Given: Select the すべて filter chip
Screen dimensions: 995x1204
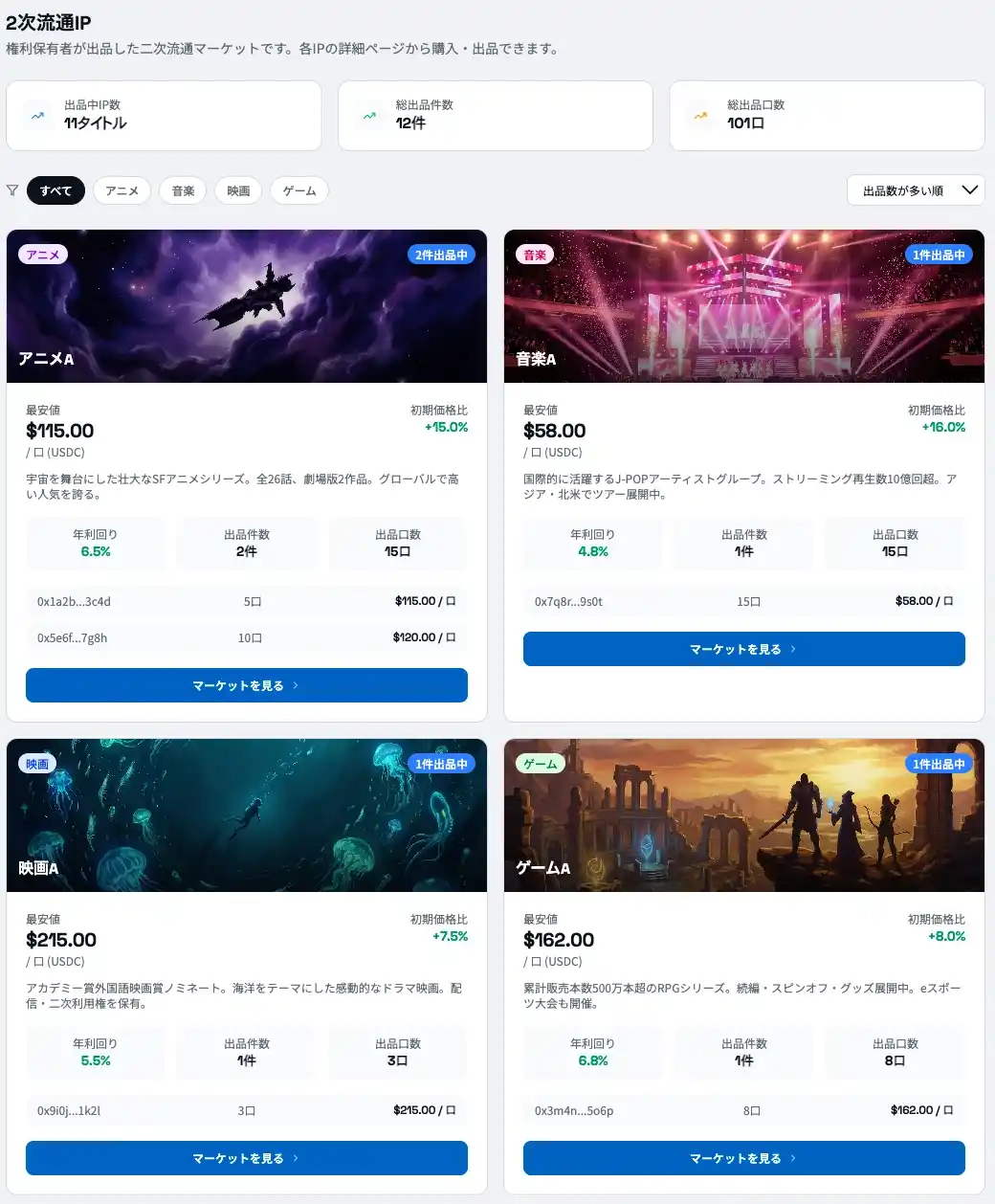Looking at the screenshot, I should [x=55, y=190].
